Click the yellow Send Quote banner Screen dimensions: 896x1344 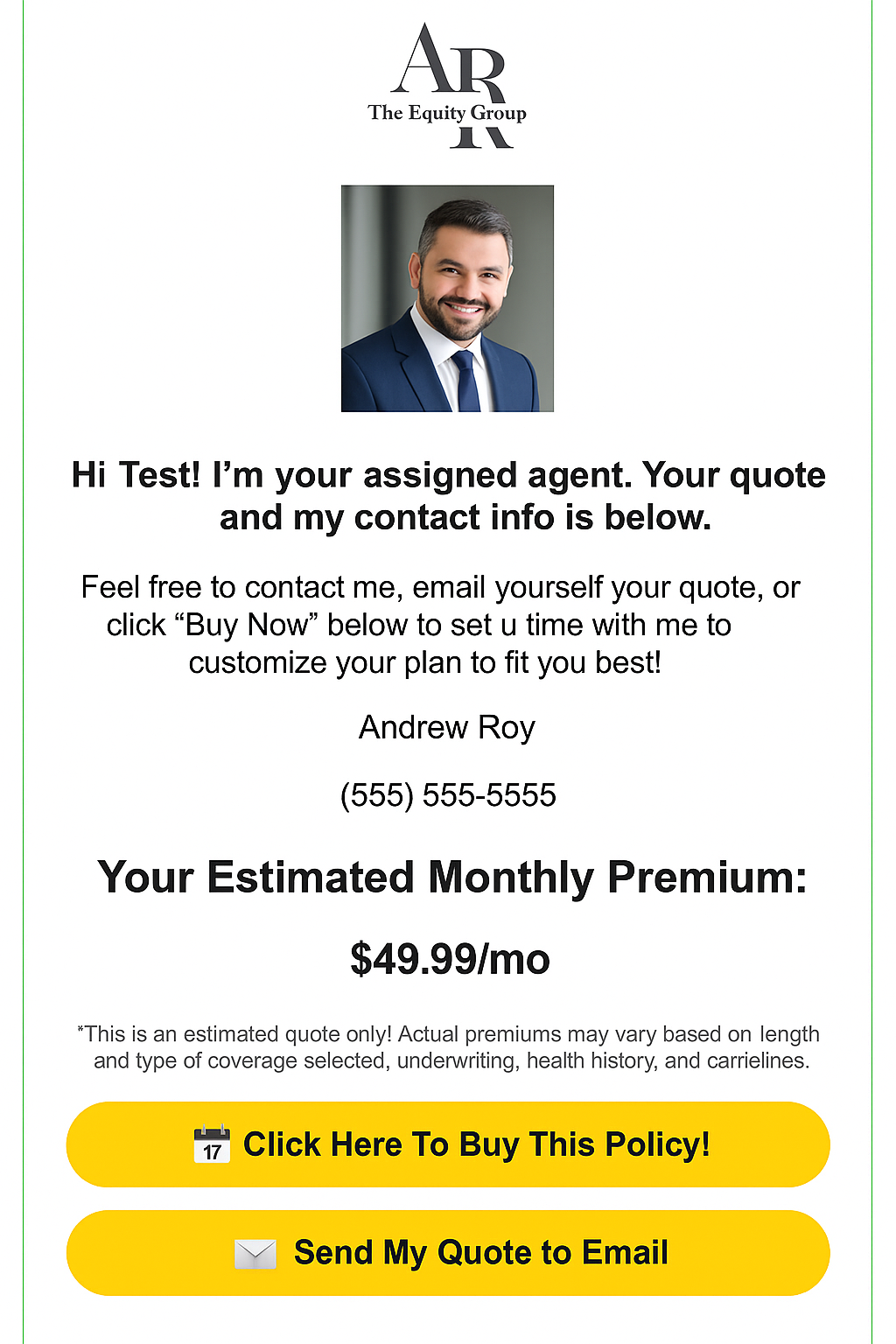pos(448,1253)
